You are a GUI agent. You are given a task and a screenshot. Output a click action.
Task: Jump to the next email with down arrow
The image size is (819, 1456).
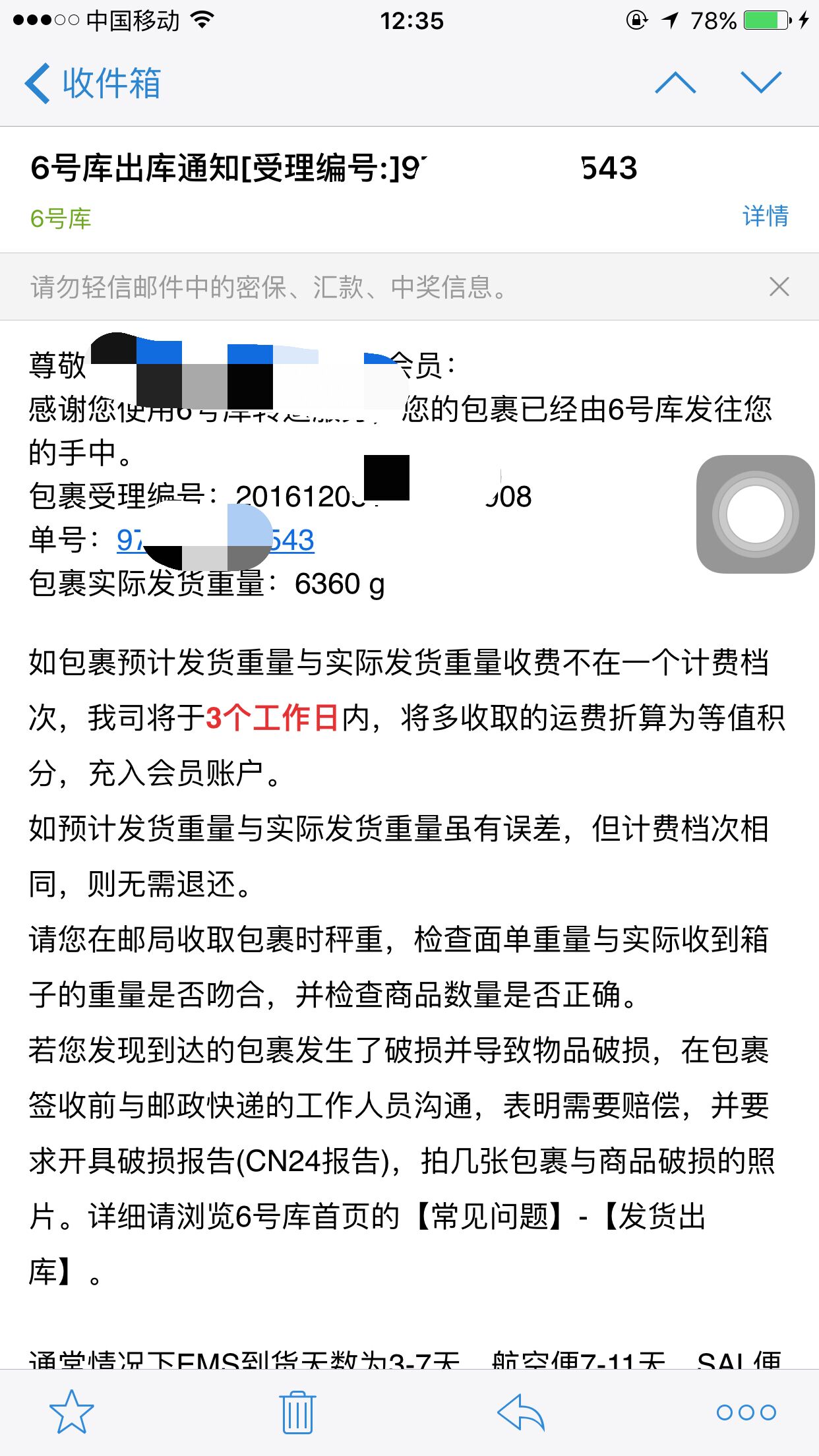pos(761,82)
